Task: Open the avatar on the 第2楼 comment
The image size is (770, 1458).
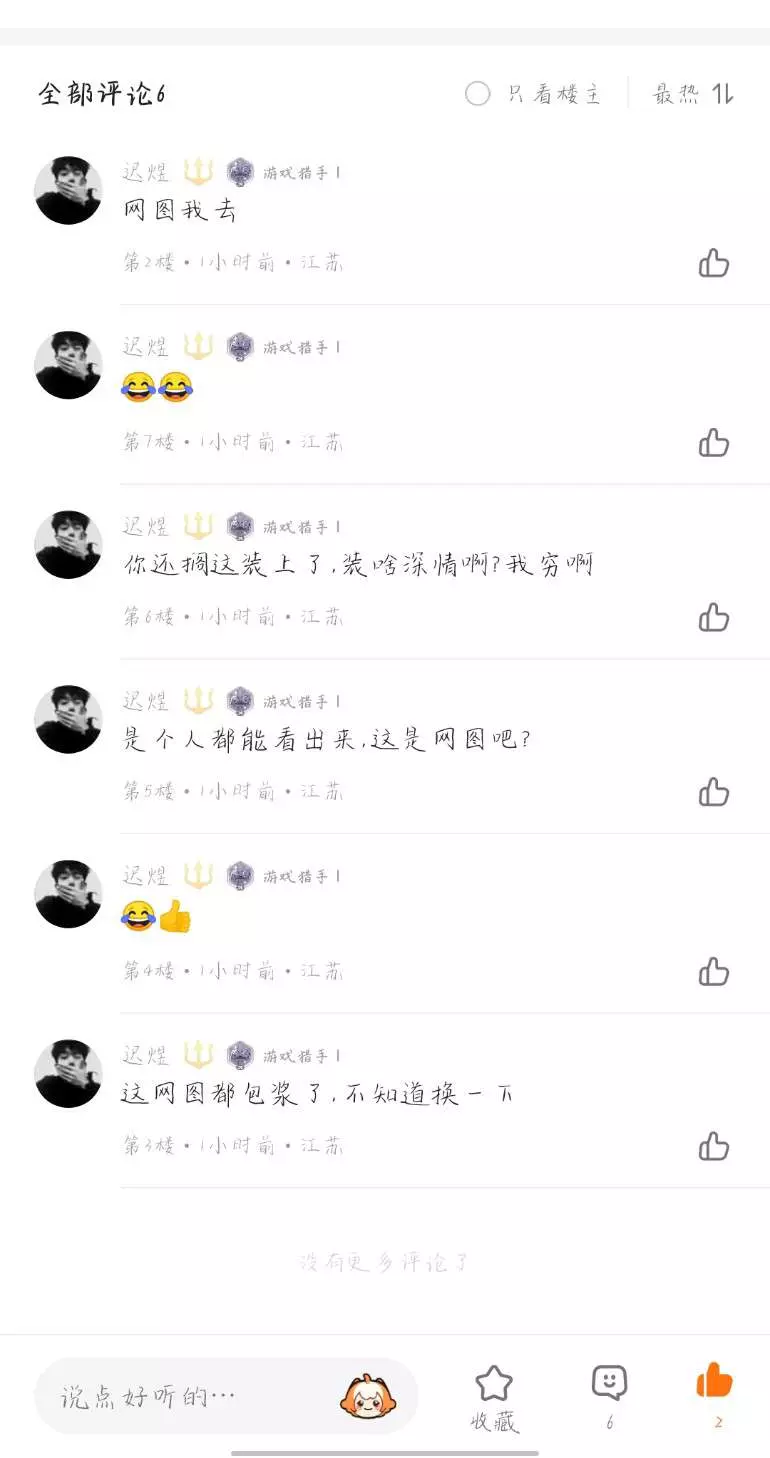Action: 69,191
